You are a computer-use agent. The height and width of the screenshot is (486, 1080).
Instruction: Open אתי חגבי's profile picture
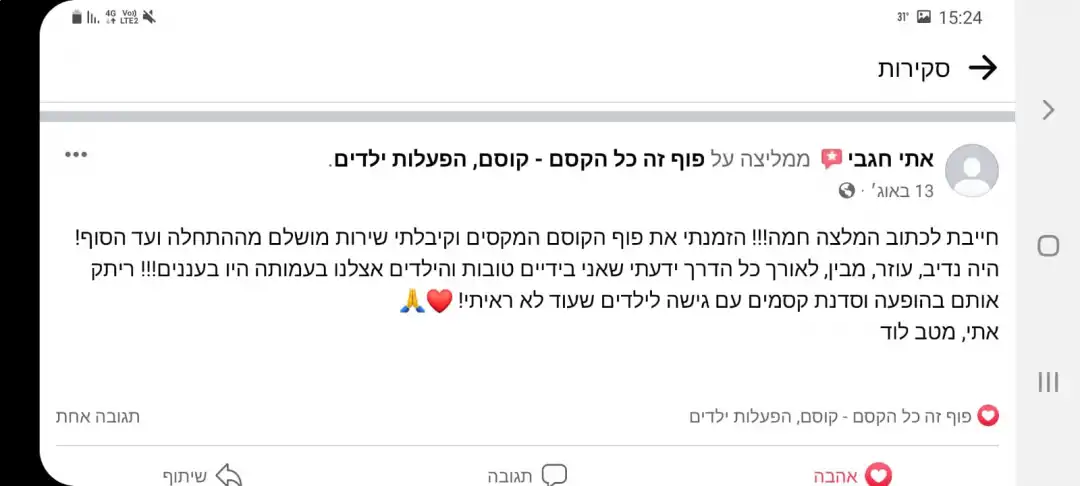tap(971, 170)
